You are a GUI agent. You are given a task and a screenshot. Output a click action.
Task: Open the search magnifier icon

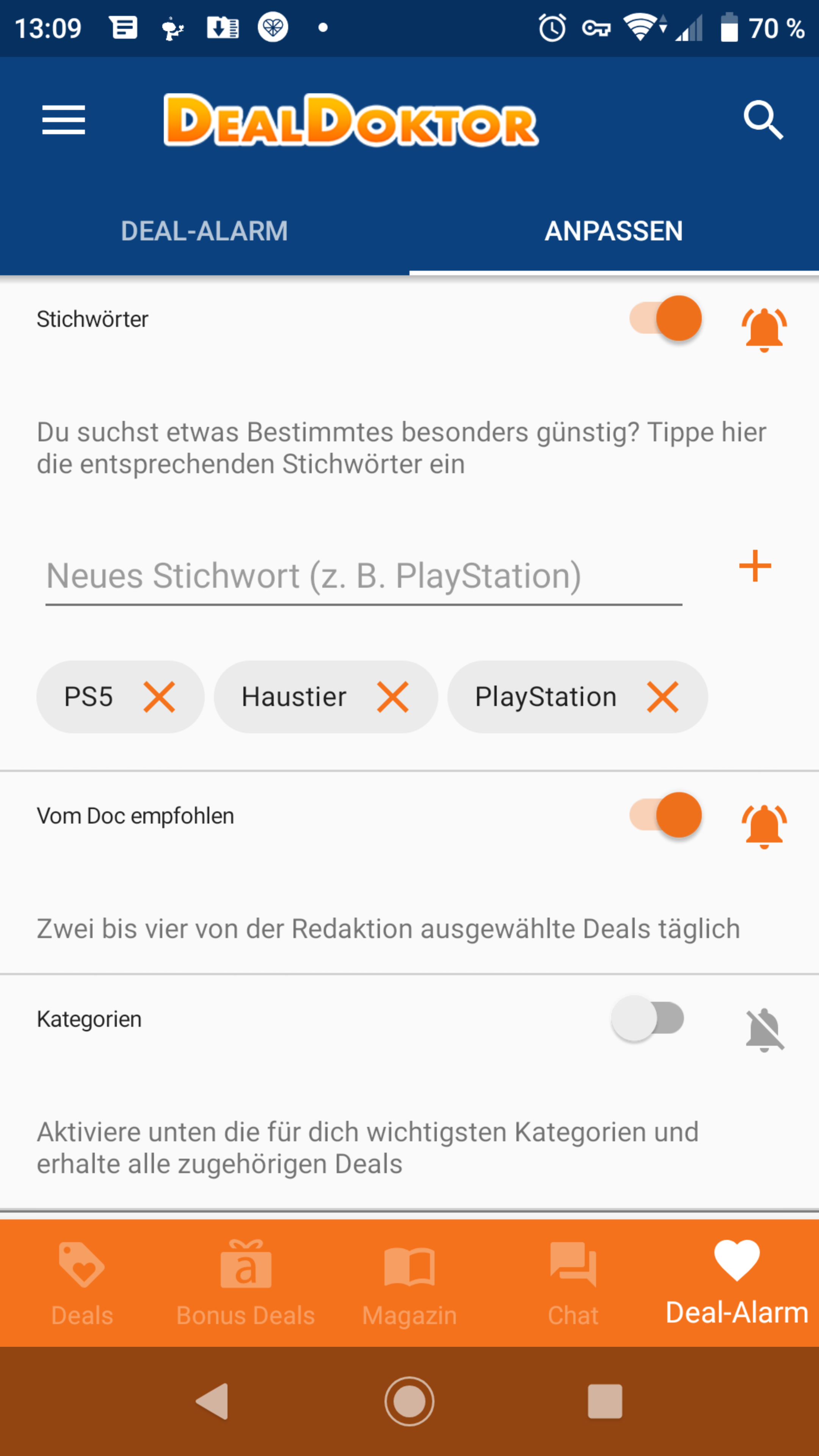(x=763, y=120)
